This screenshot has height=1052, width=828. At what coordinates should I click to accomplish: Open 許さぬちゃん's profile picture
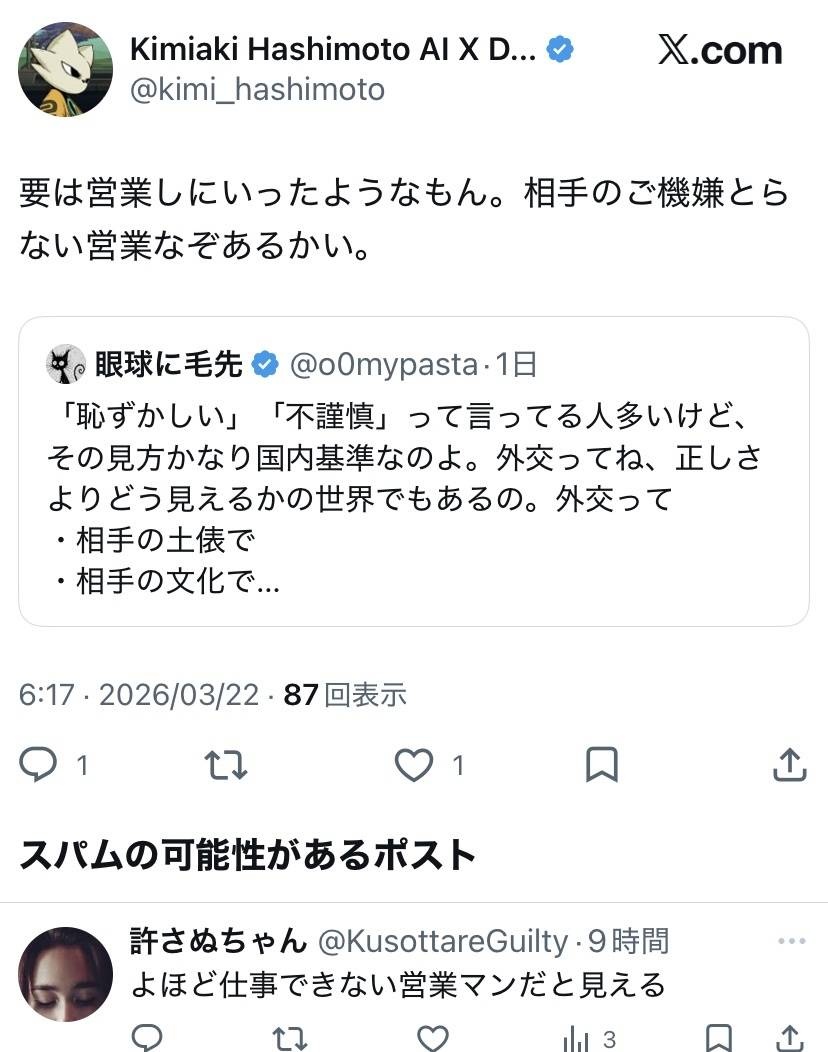click(65, 973)
